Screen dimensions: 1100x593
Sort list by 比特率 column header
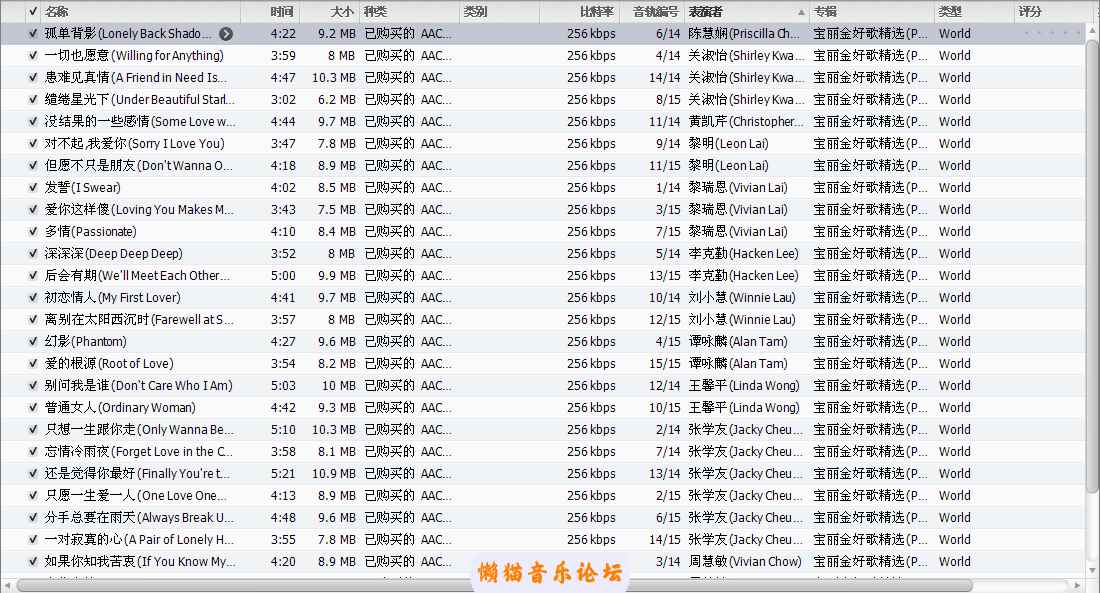[x=597, y=12]
